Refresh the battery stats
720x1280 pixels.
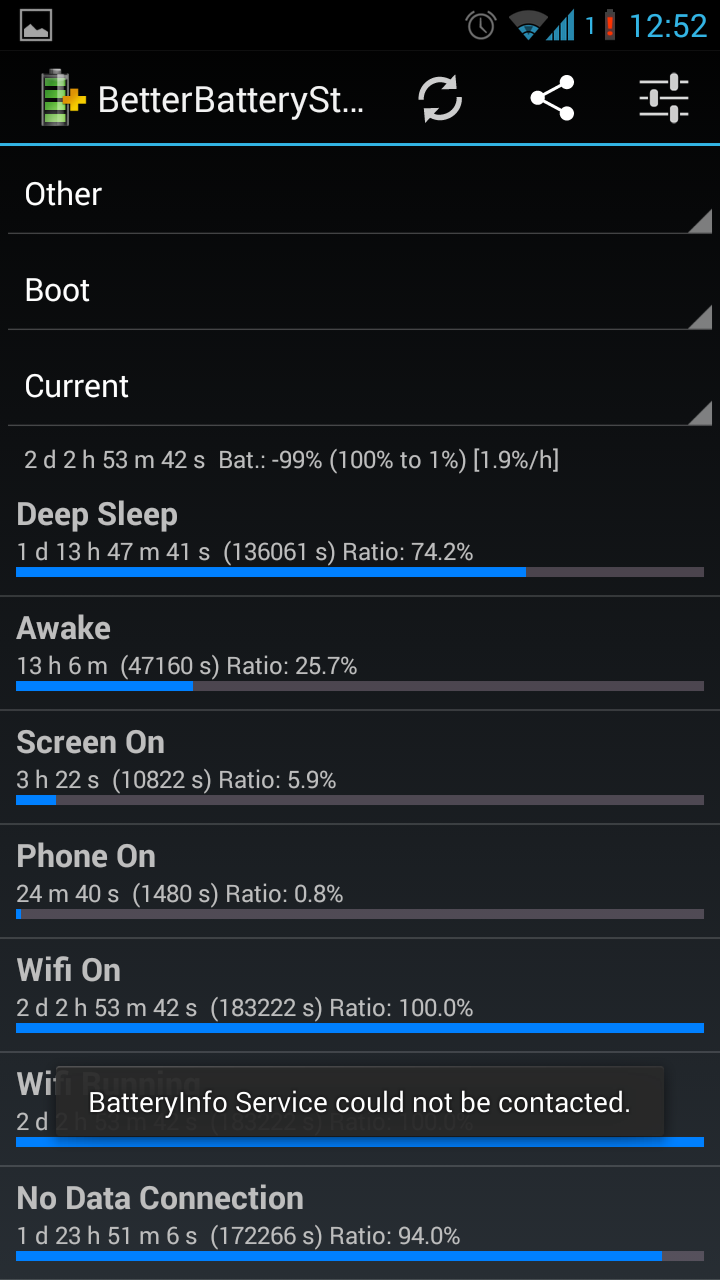(x=440, y=98)
